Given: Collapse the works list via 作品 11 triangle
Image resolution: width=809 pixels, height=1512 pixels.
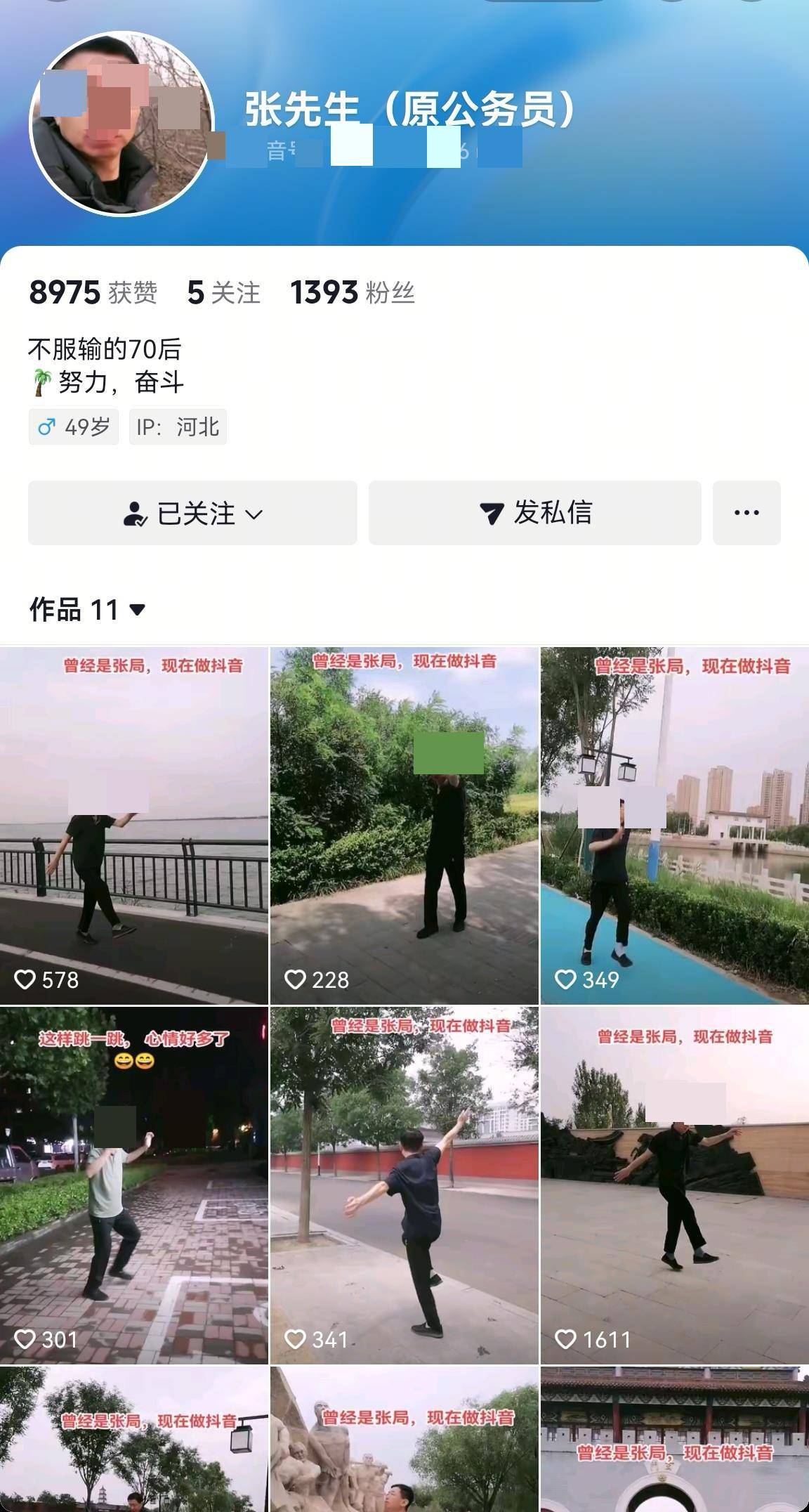Looking at the screenshot, I should [139, 610].
